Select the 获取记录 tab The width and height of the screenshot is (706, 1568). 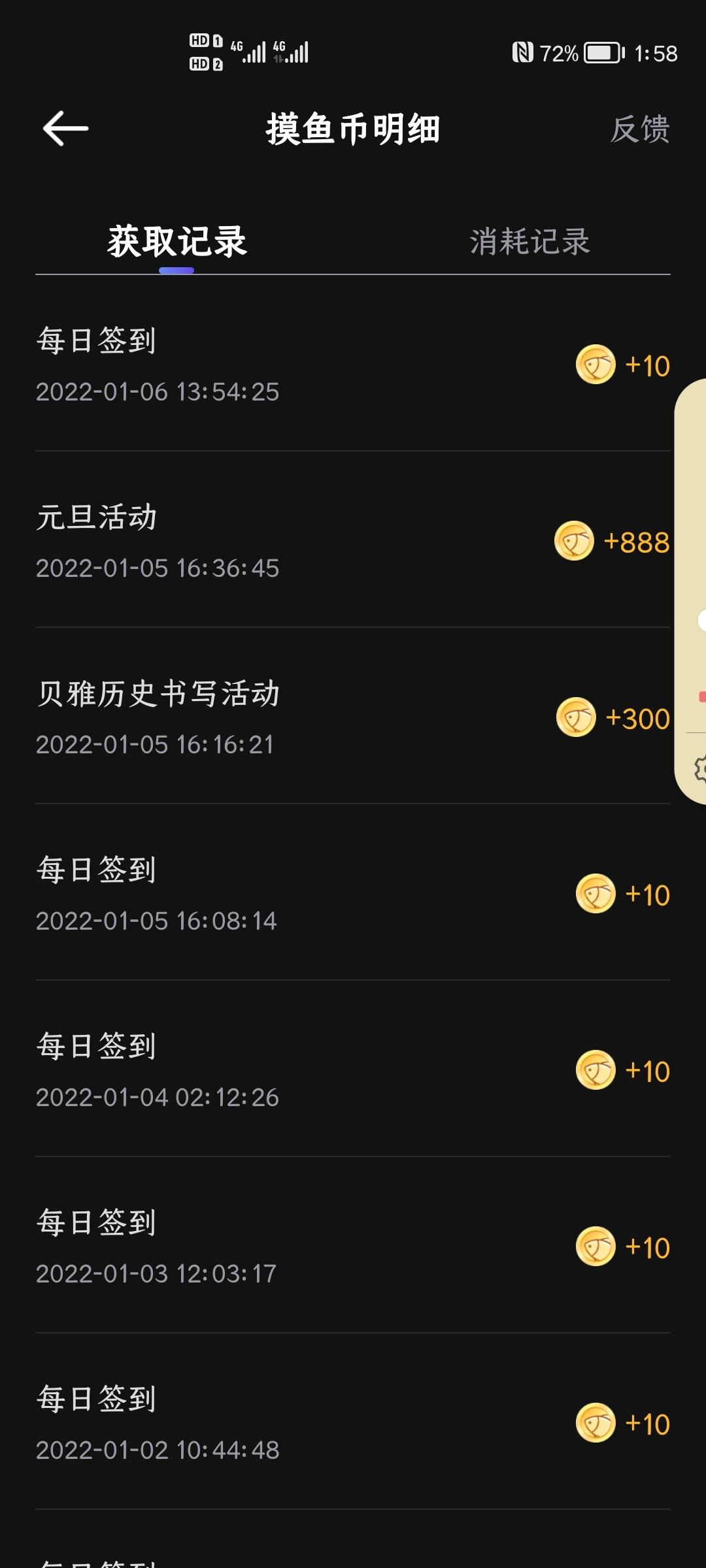[x=177, y=242]
